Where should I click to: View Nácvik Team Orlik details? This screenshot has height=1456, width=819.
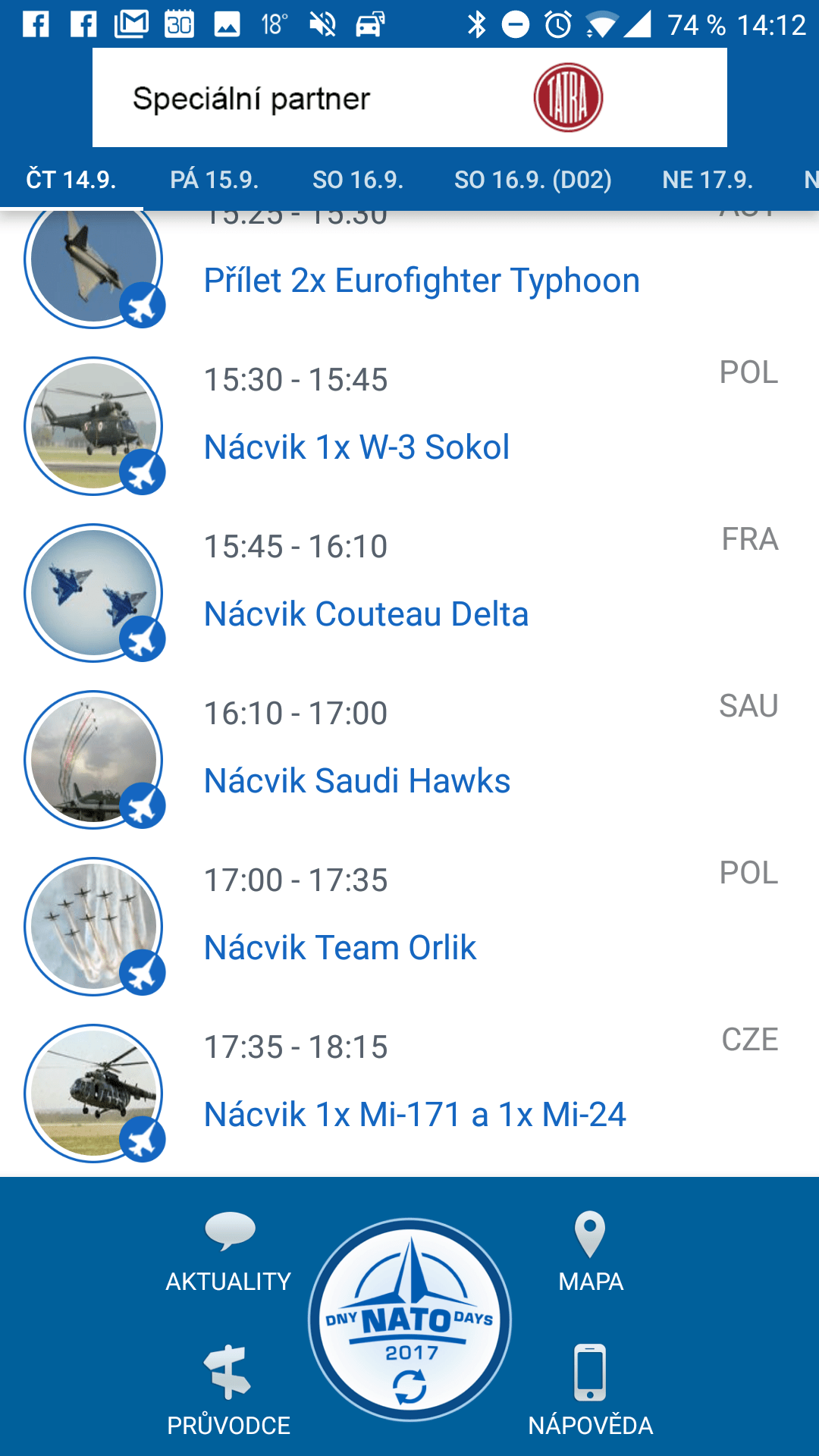coord(409,927)
